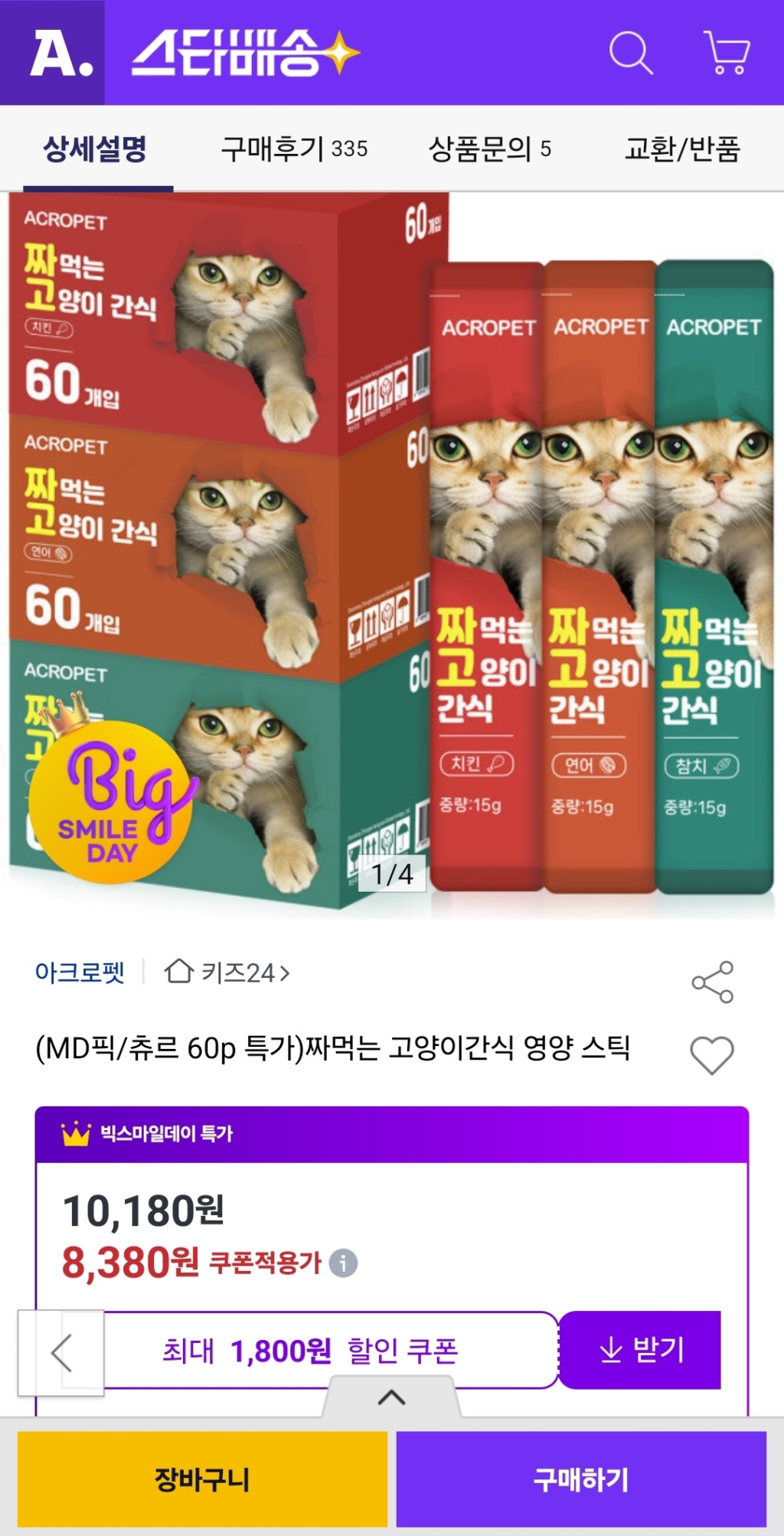
Task: Go back with the left arrow button
Action: (61, 1353)
